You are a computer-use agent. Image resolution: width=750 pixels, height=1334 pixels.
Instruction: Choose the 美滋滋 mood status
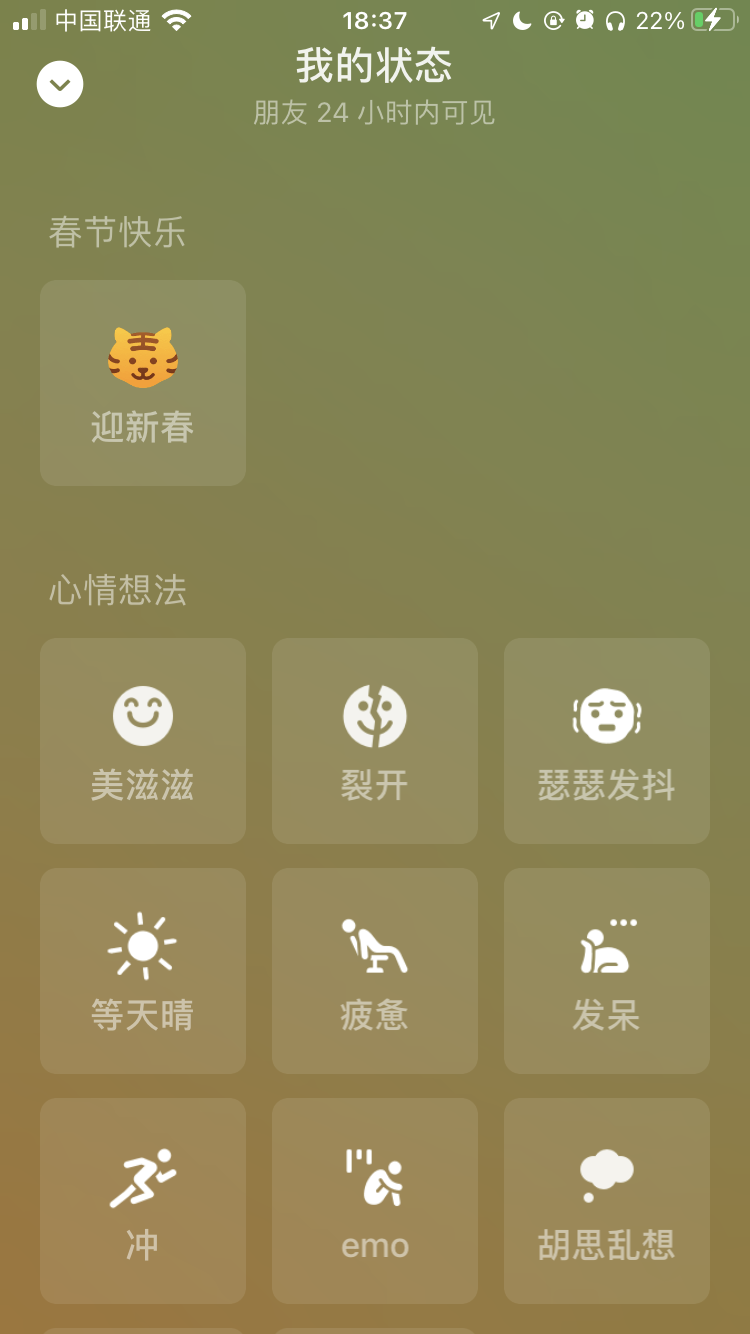click(143, 741)
